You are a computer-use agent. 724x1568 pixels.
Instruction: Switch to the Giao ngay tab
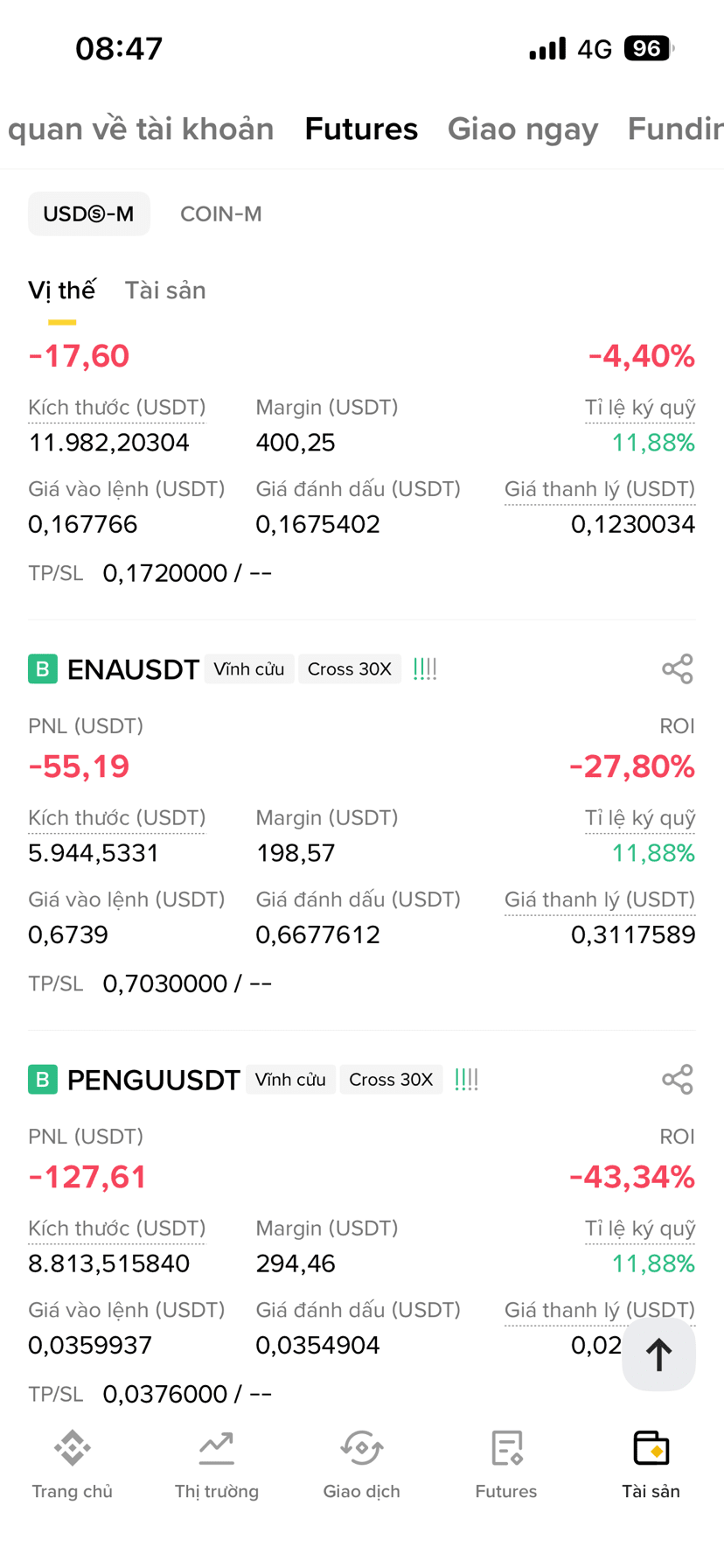pos(522,129)
